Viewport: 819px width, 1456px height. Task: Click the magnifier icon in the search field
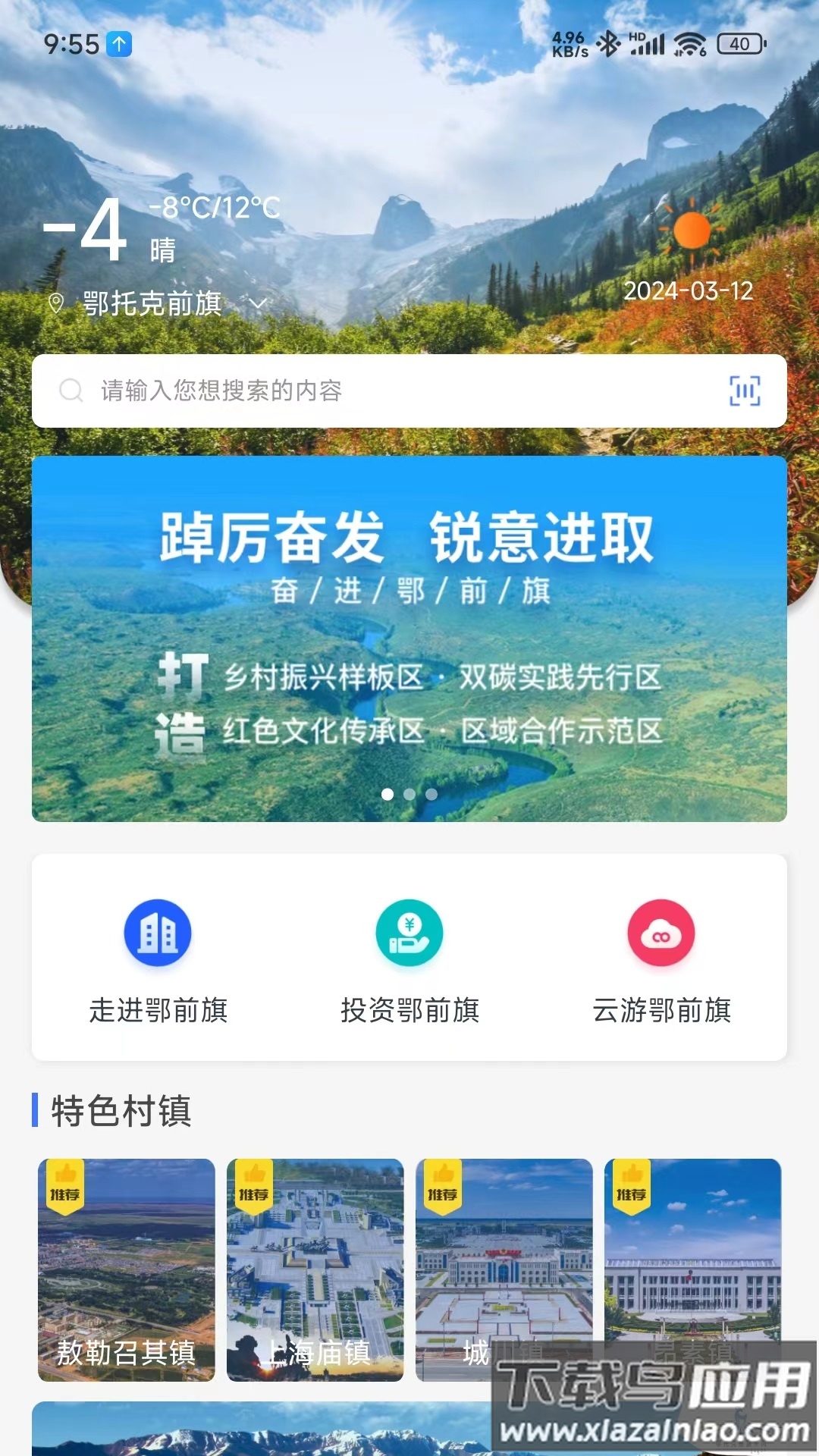click(71, 392)
